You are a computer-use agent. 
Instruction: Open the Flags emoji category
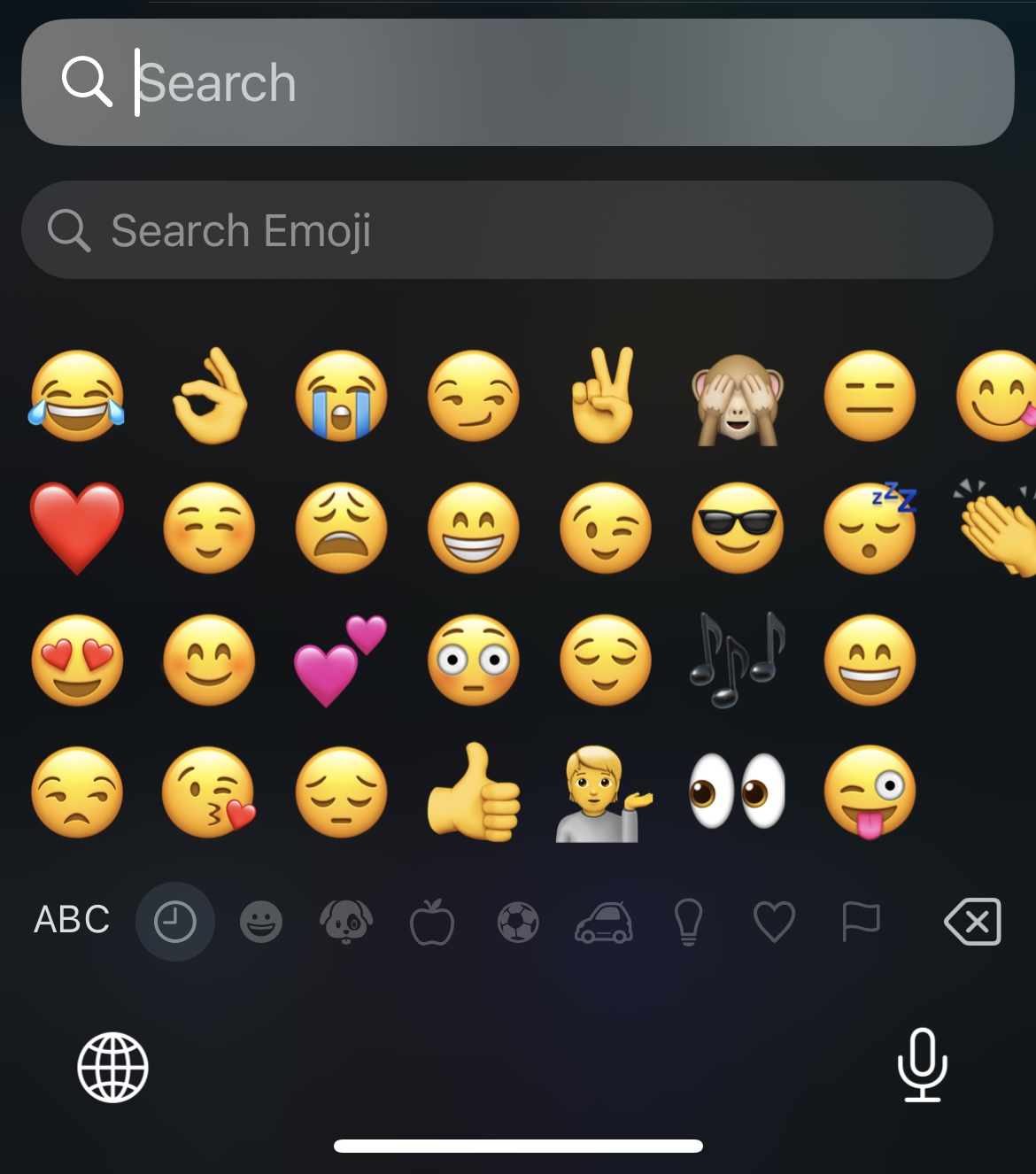(860, 922)
